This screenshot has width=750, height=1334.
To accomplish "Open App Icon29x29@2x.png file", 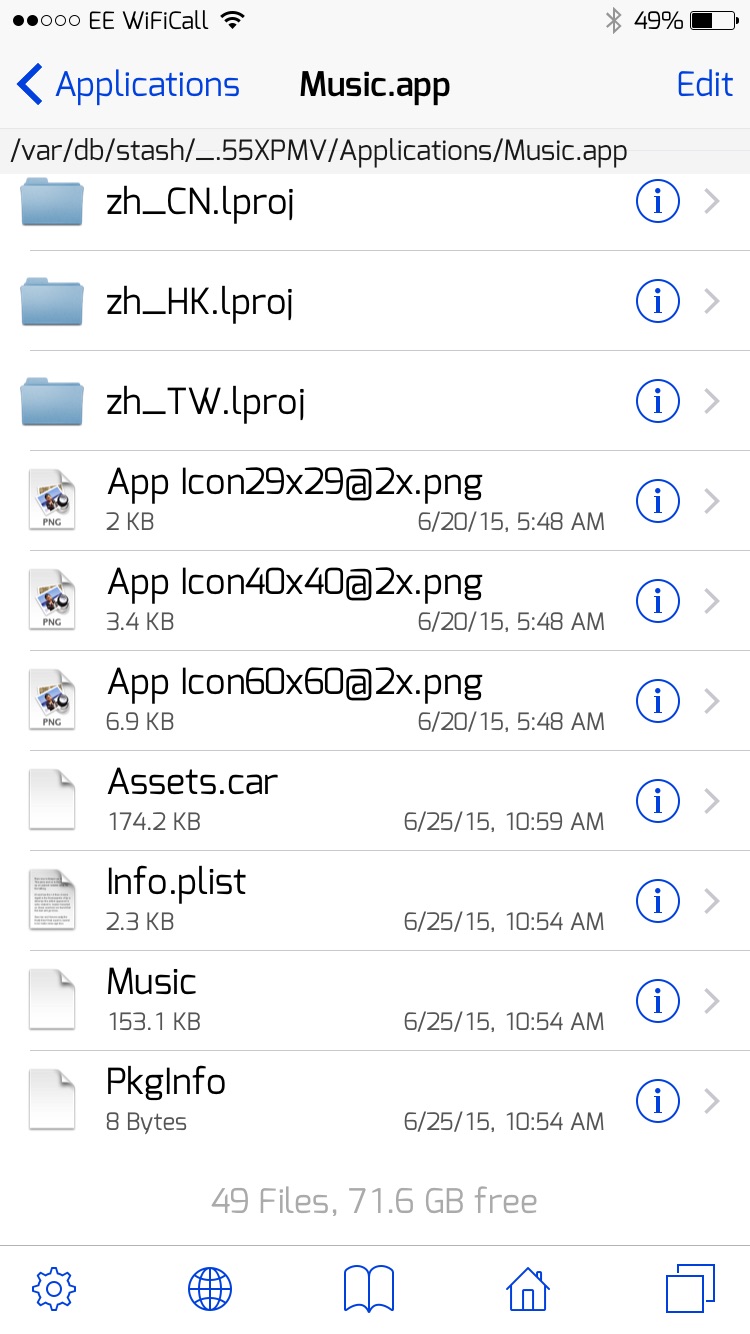I will 375,501.
